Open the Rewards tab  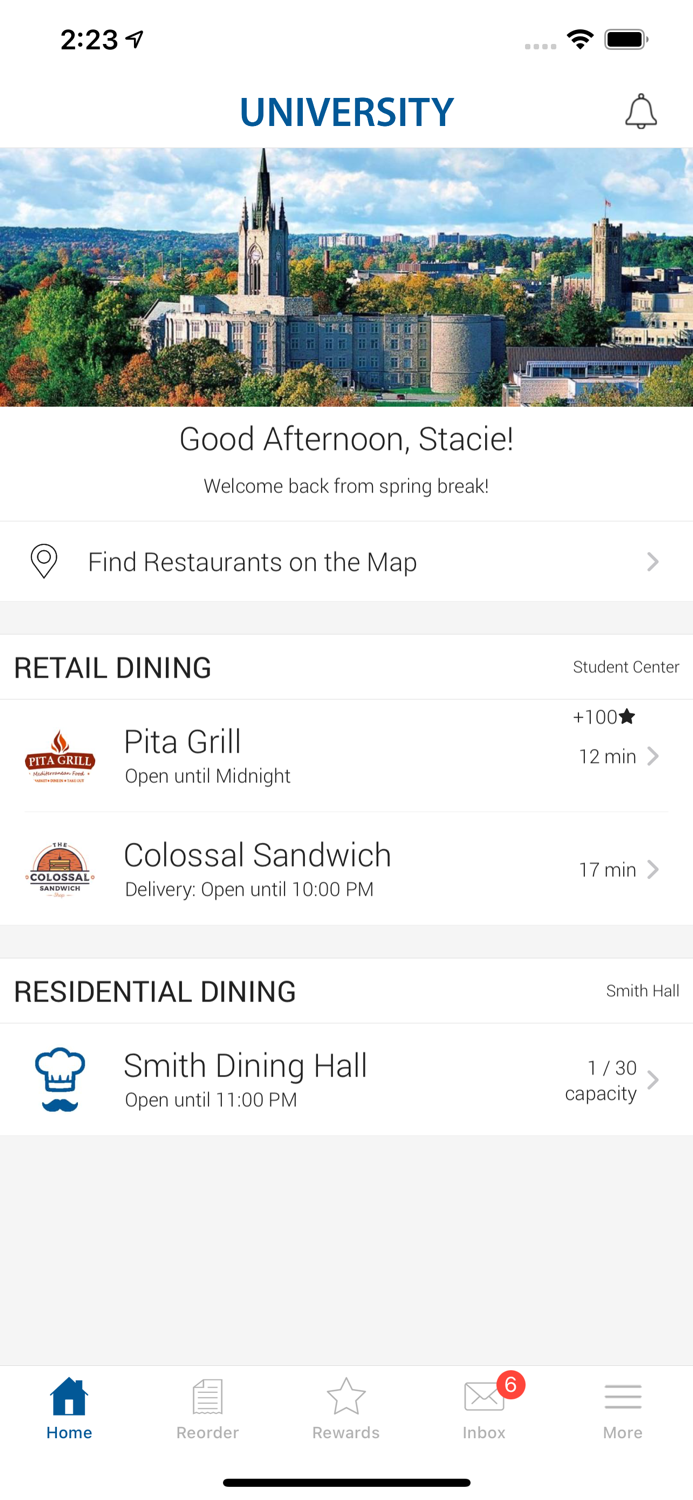346,1409
